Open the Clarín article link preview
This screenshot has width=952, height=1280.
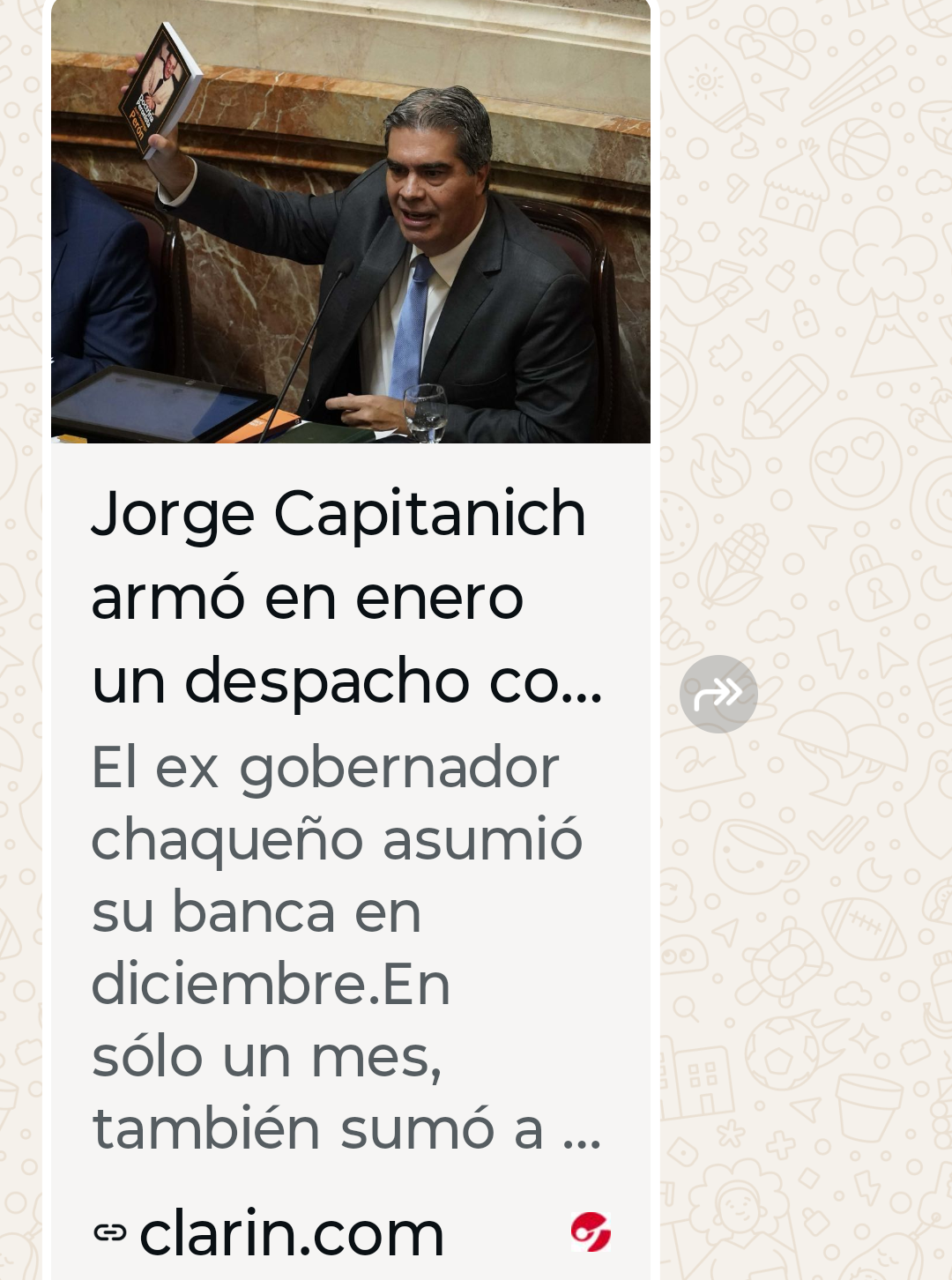[x=347, y=597]
